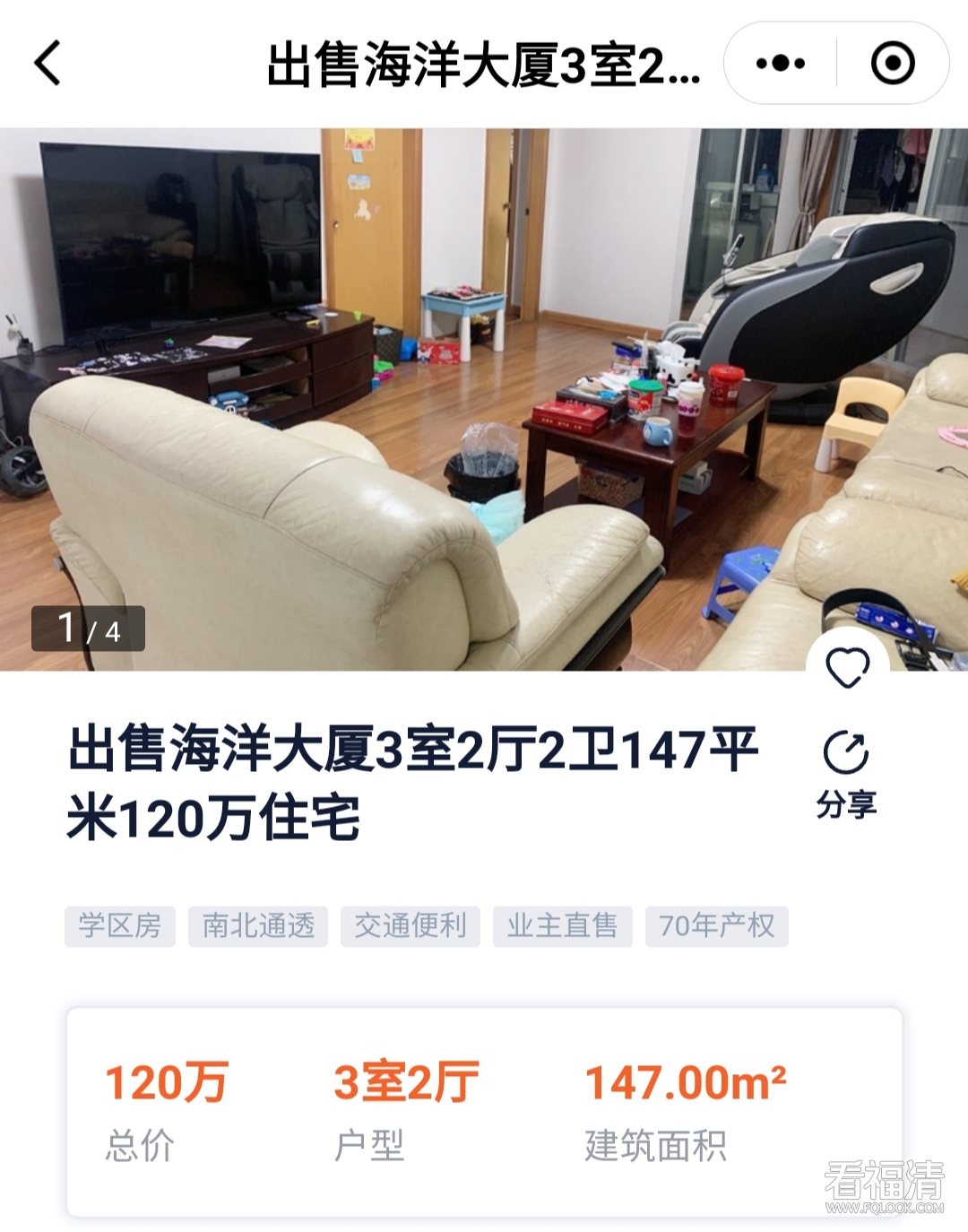968x1232 pixels.
Task: Go back using the top-left arrow
Action: [x=48, y=63]
